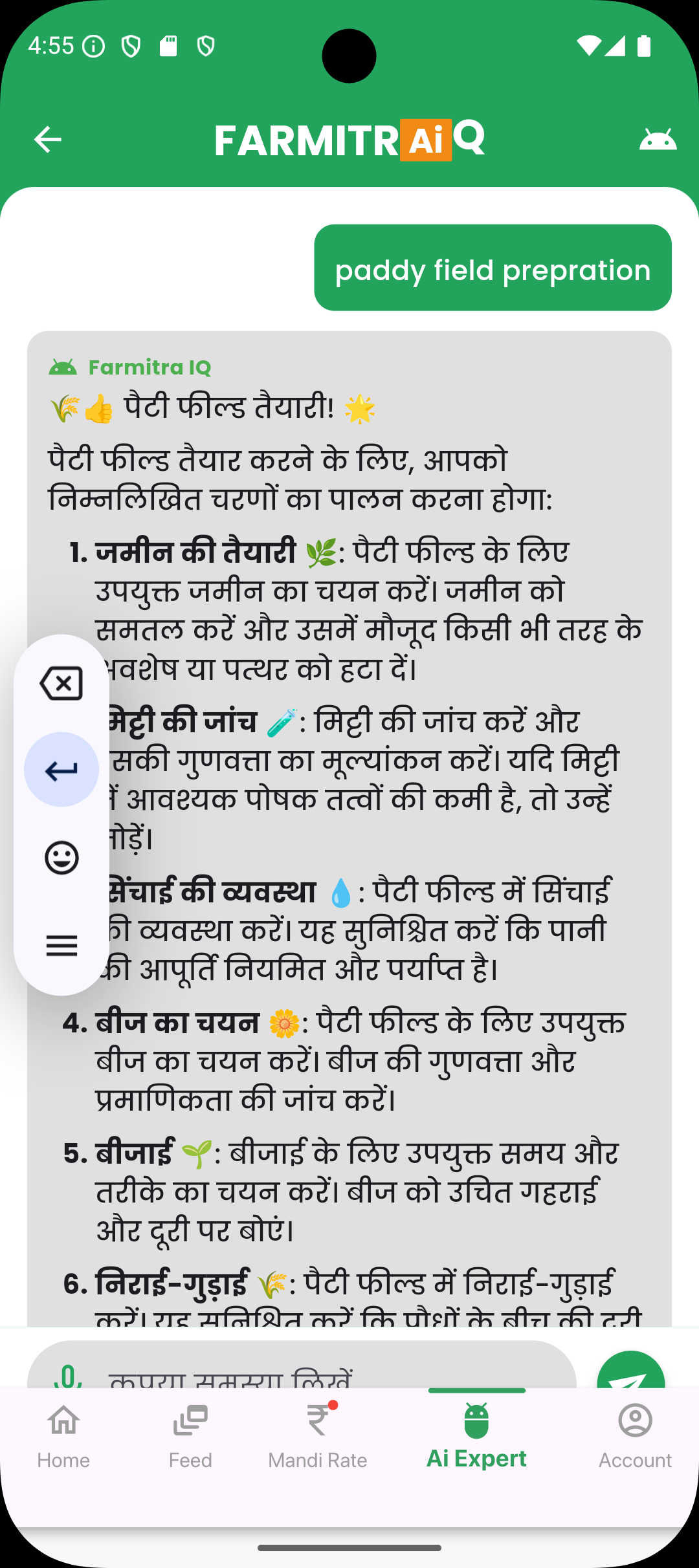699x1568 pixels.
Task: Go back using the arrow
Action: 48,139
